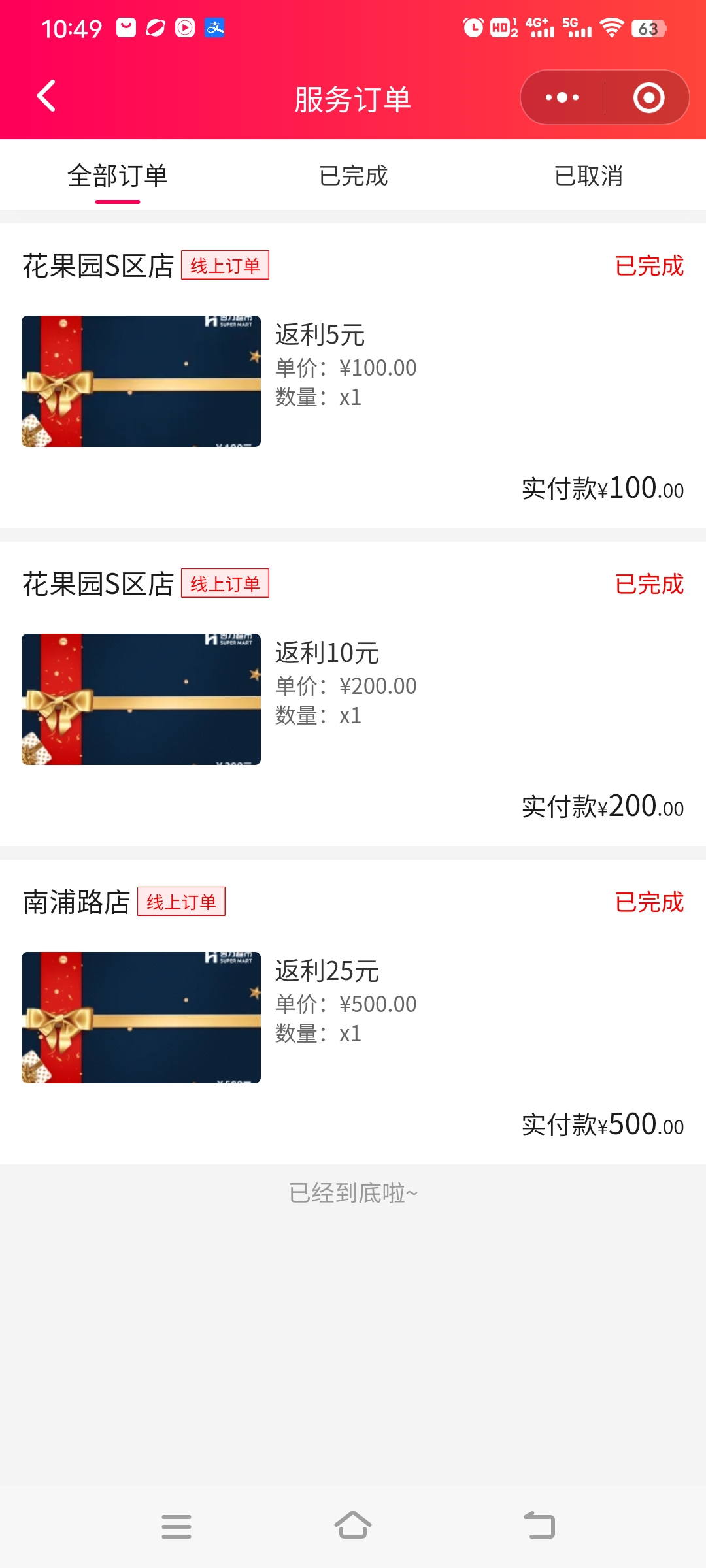Open the mini program more options menu
The height and width of the screenshot is (1568, 706).
562,98
